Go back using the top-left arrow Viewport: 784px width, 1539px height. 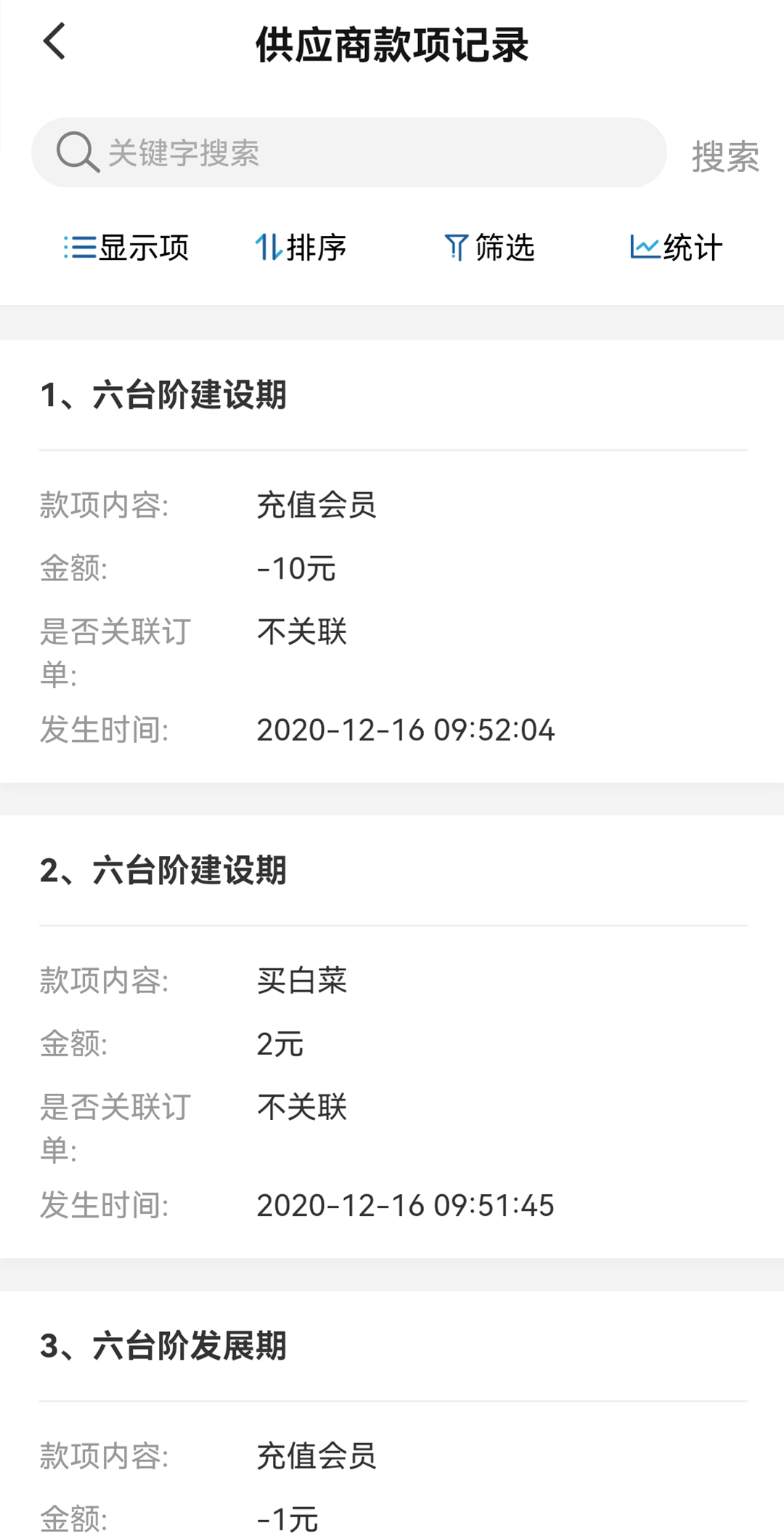(54, 41)
